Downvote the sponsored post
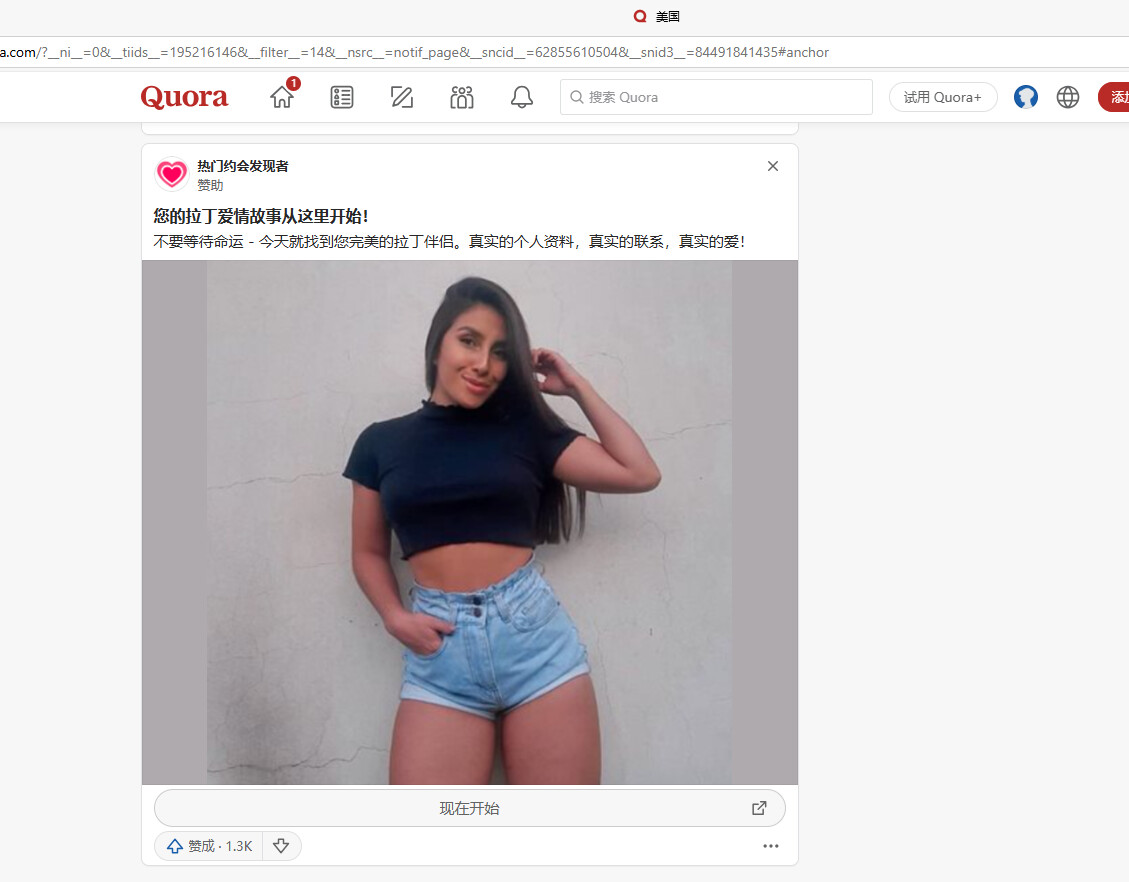Image resolution: width=1129 pixels, height=882 pixels. point(281,846)
